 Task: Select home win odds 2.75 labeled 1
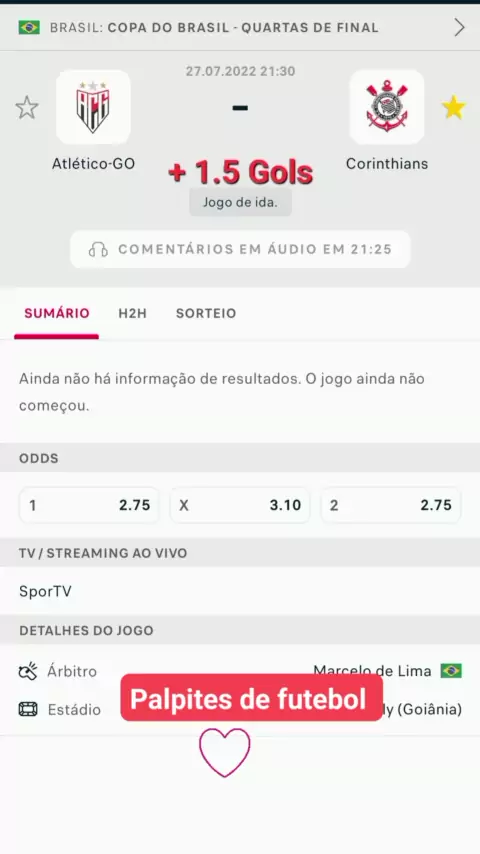pos(89,505)
